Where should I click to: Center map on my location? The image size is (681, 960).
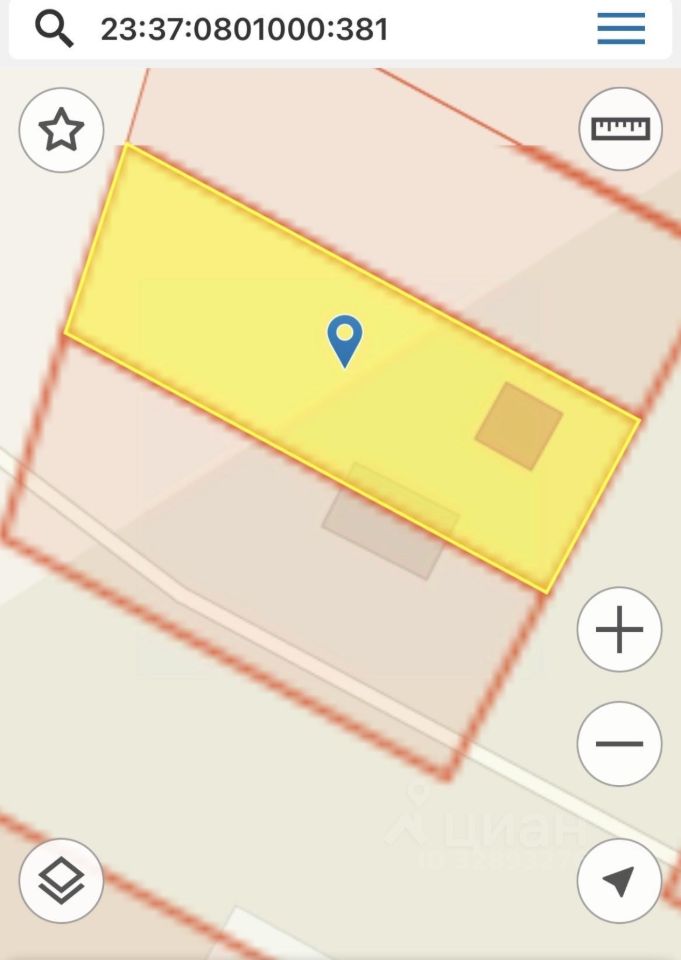[x=619, y=880]
